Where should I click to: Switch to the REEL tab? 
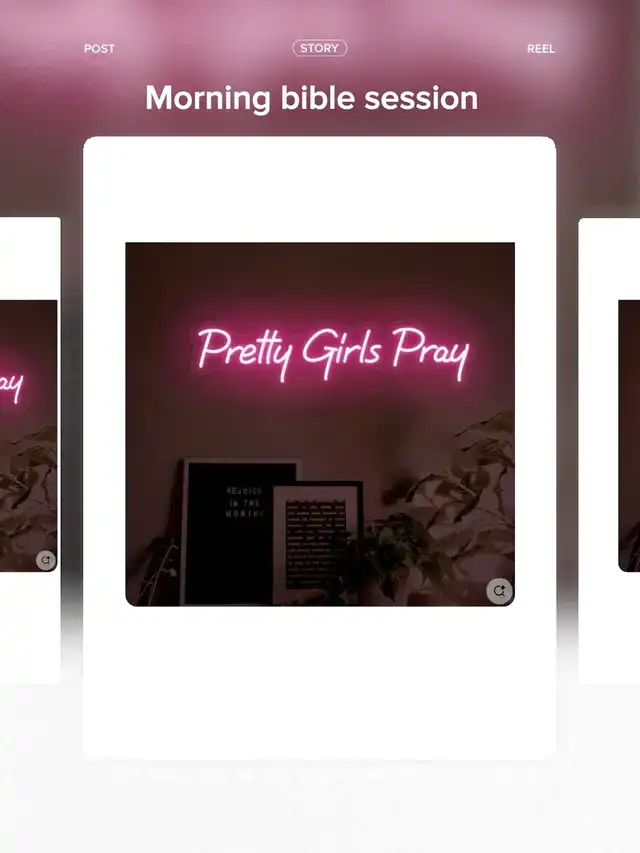(540, 48)
